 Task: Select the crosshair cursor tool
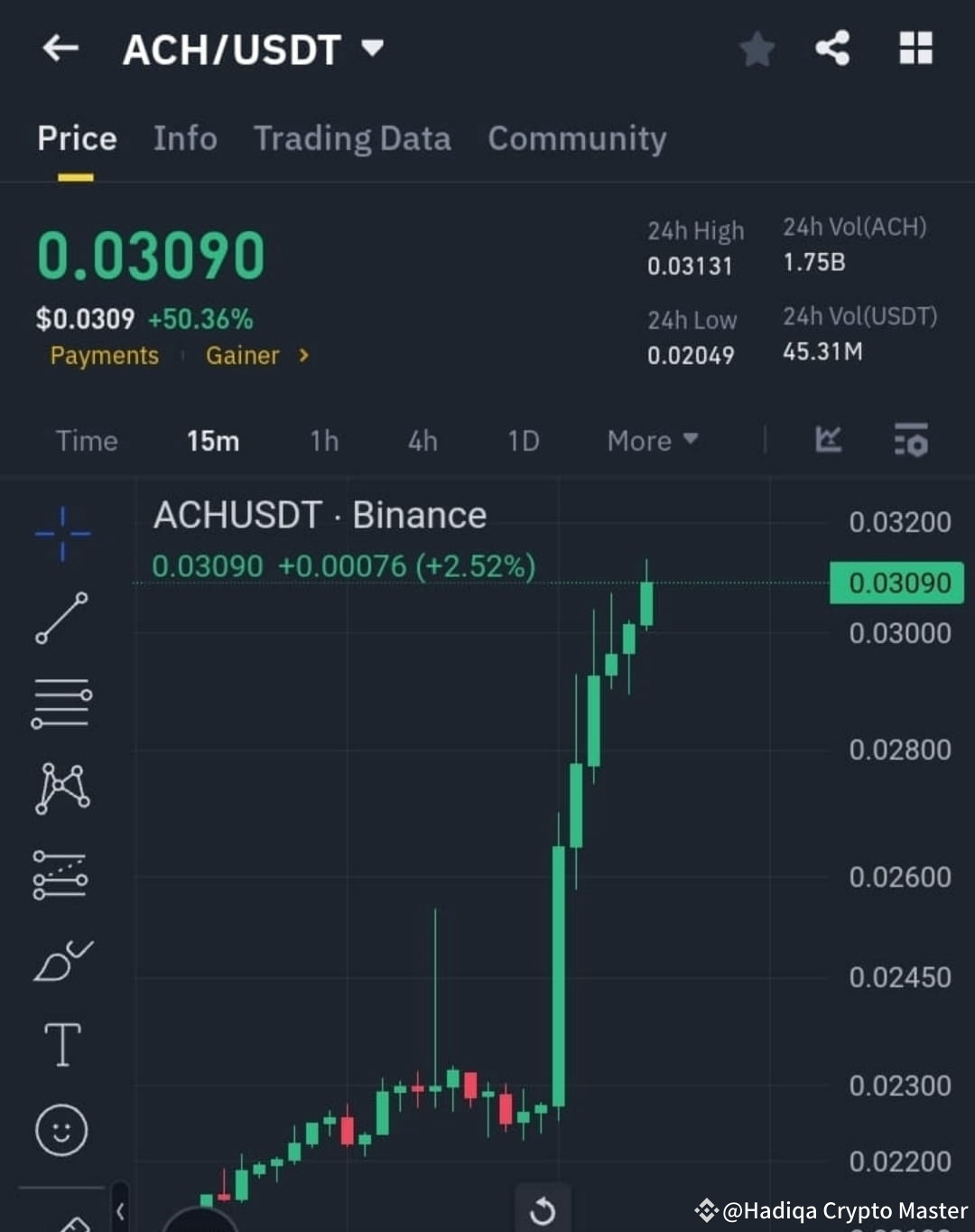point(61,533)
